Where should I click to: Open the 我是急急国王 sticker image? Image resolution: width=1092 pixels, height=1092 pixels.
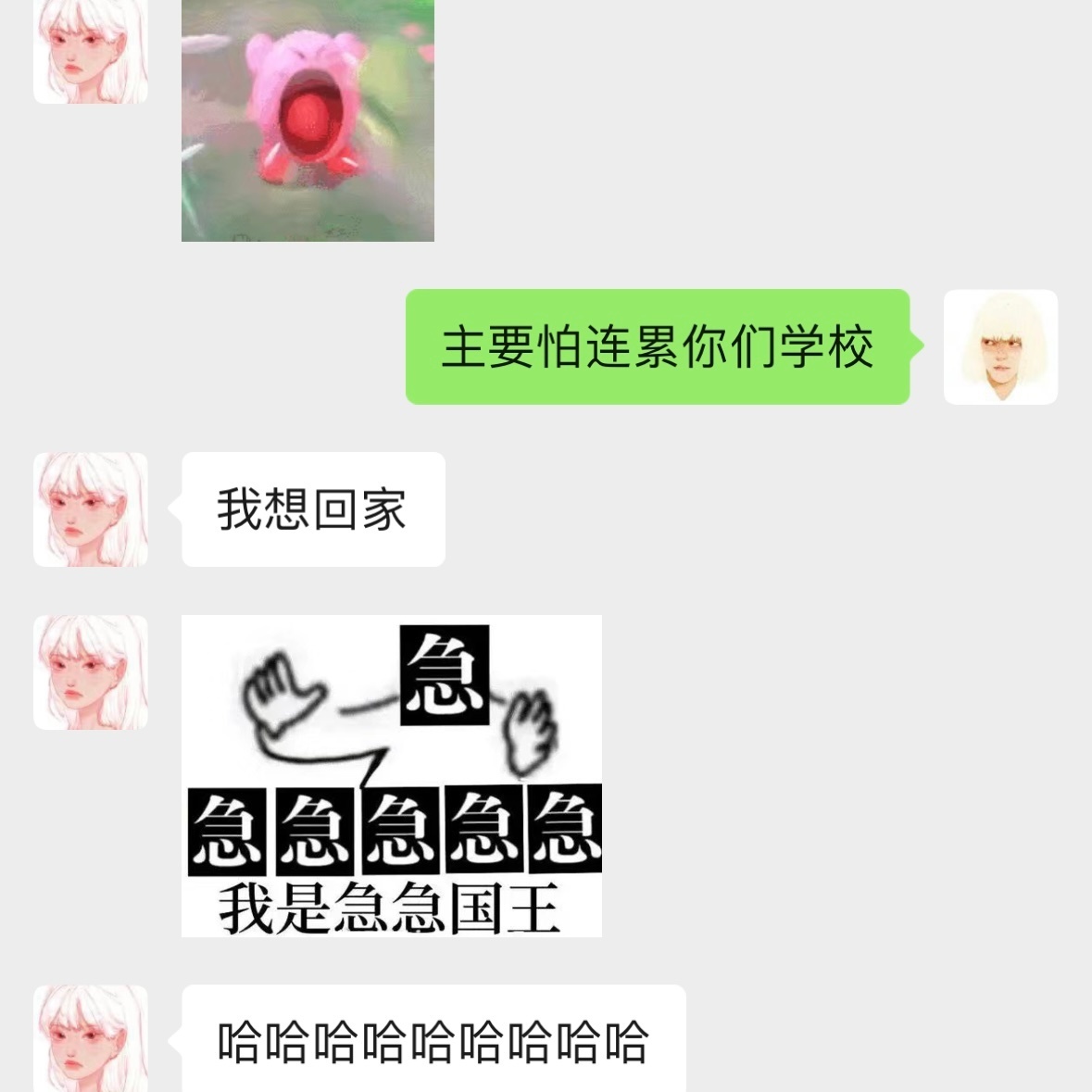(x=391, y=775)
